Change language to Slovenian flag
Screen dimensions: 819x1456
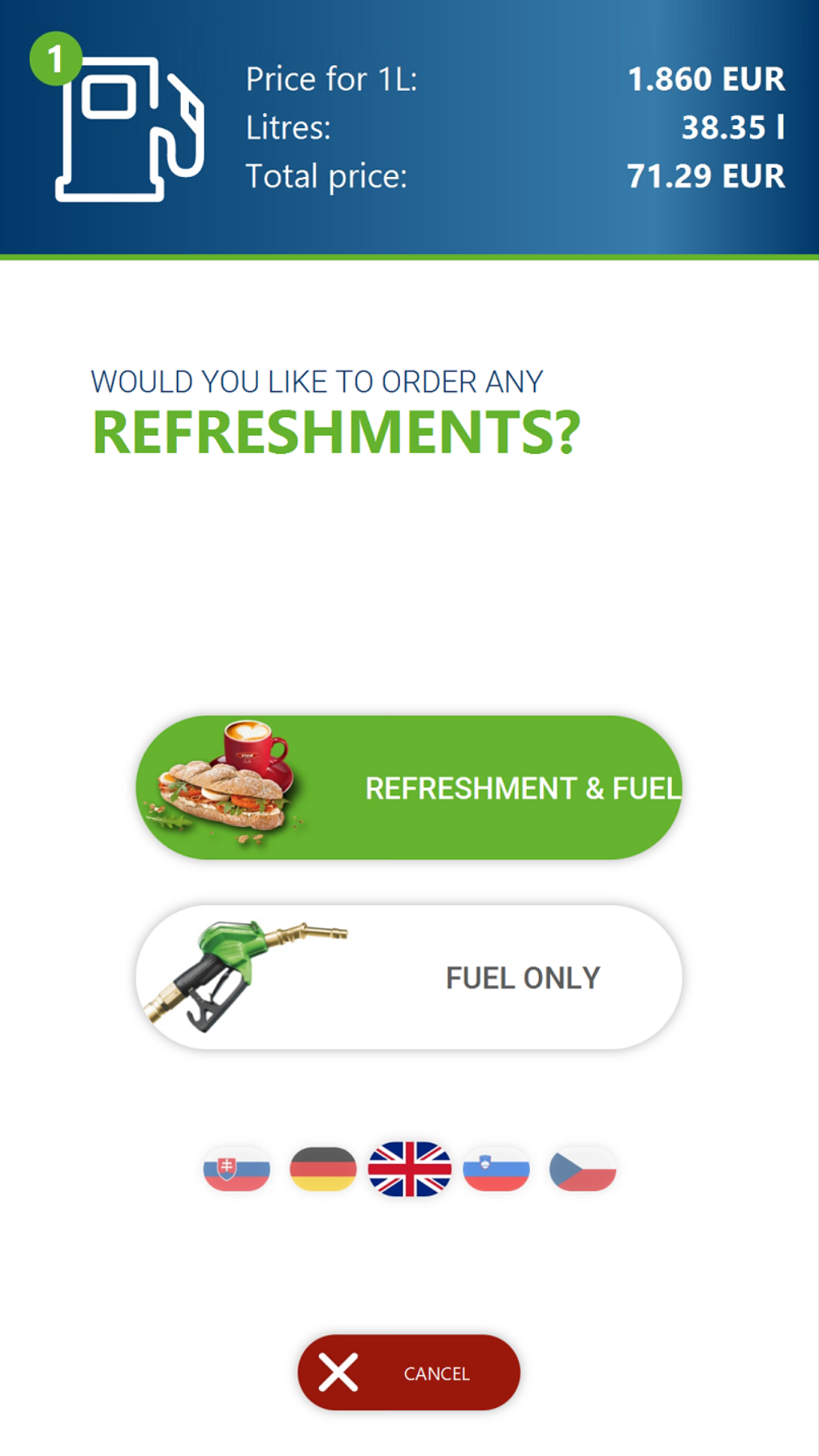click(x=496, y=1170)
